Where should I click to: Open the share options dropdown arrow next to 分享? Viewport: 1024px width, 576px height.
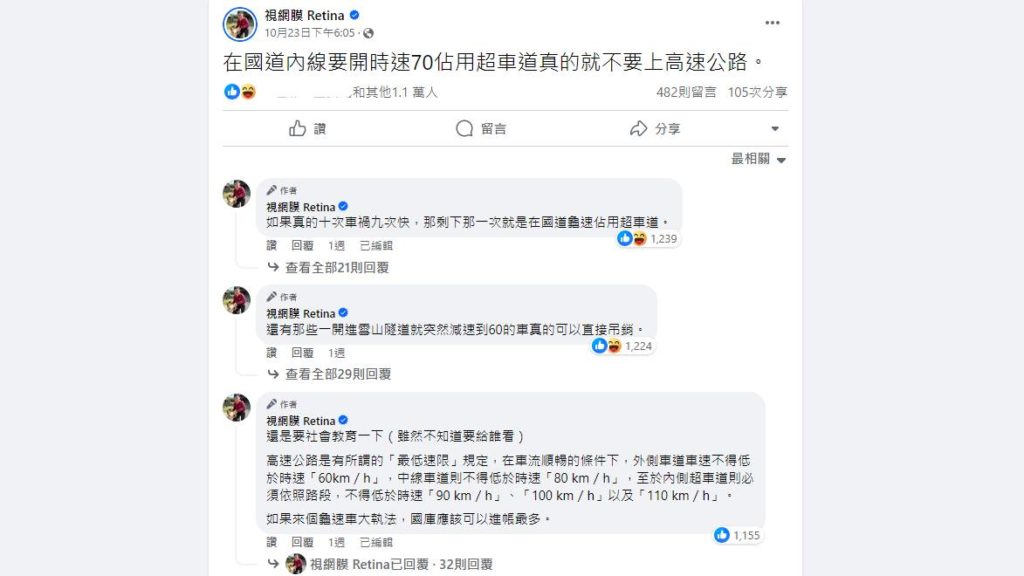click(x=775, y=129)
